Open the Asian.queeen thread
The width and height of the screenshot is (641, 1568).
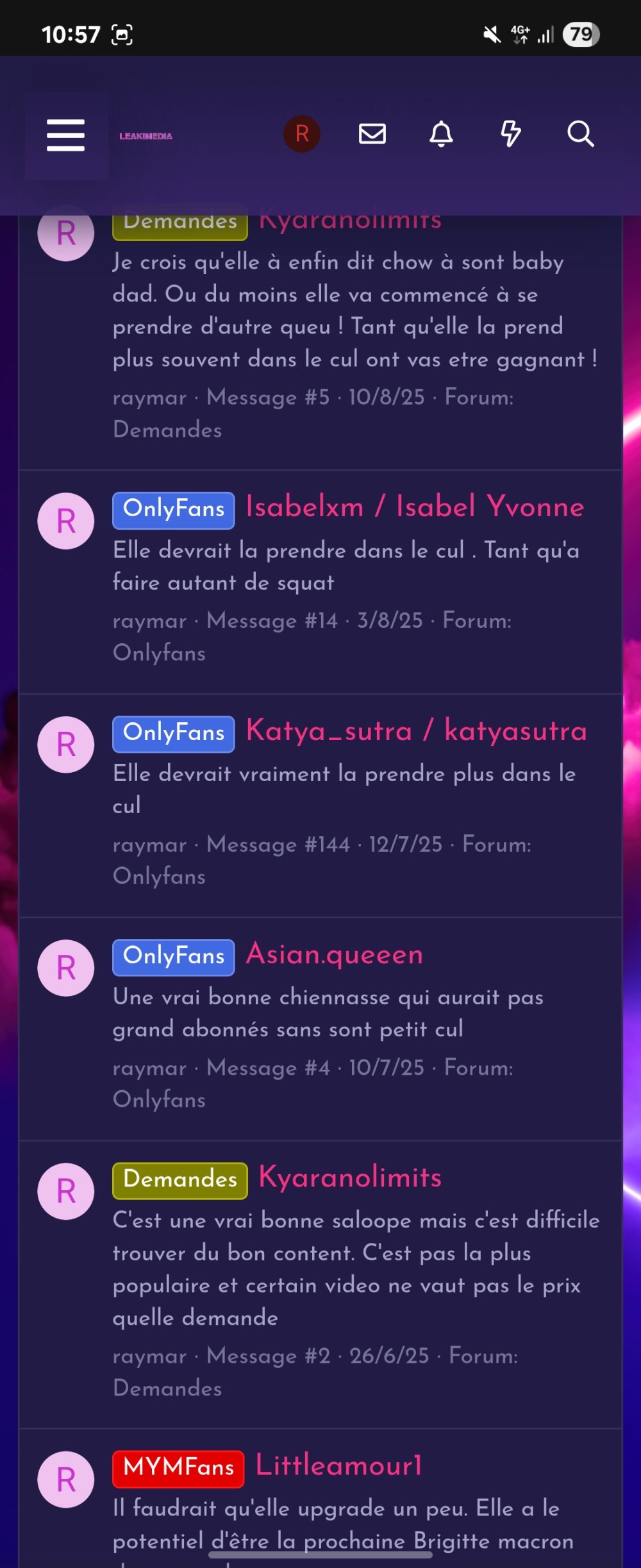point(335,954)
